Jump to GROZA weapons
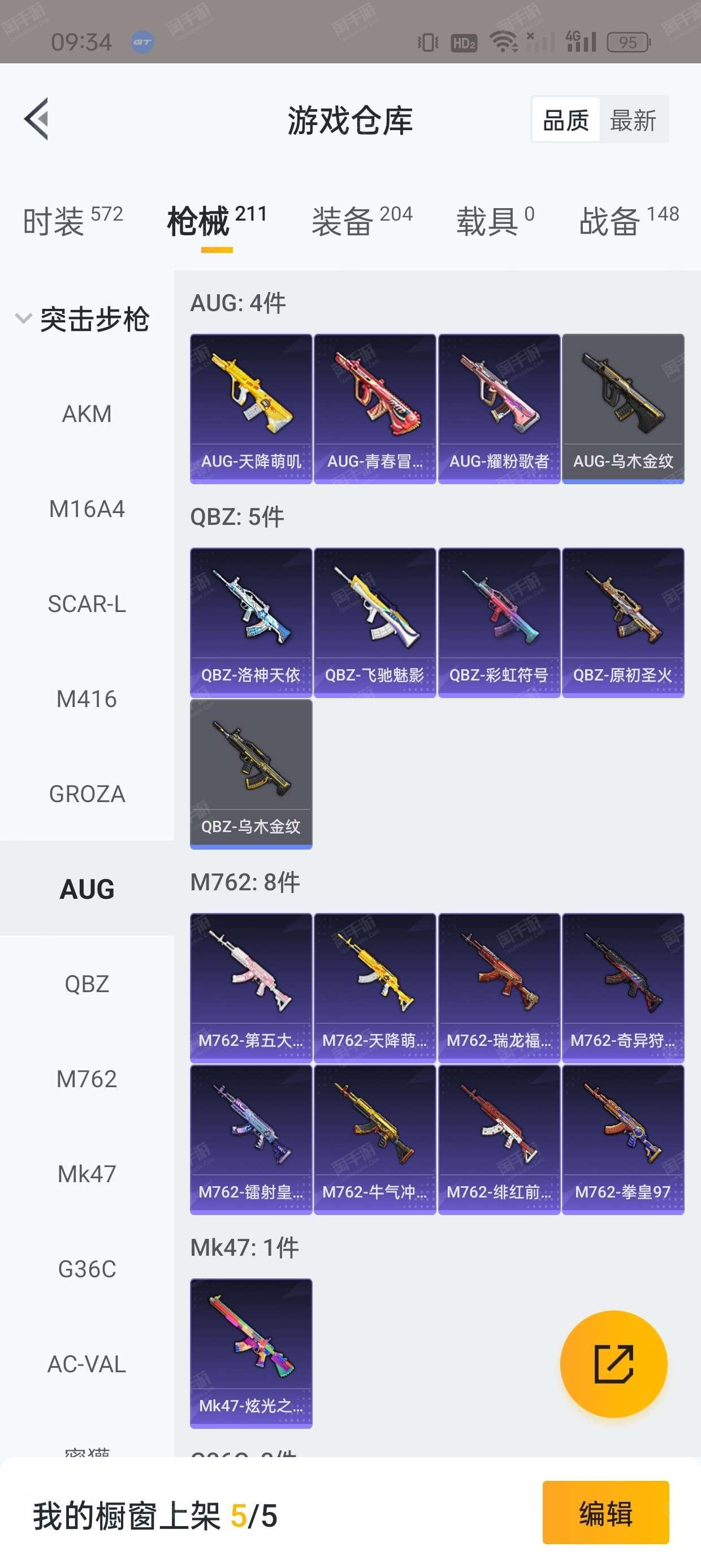 tap(87, 794)
